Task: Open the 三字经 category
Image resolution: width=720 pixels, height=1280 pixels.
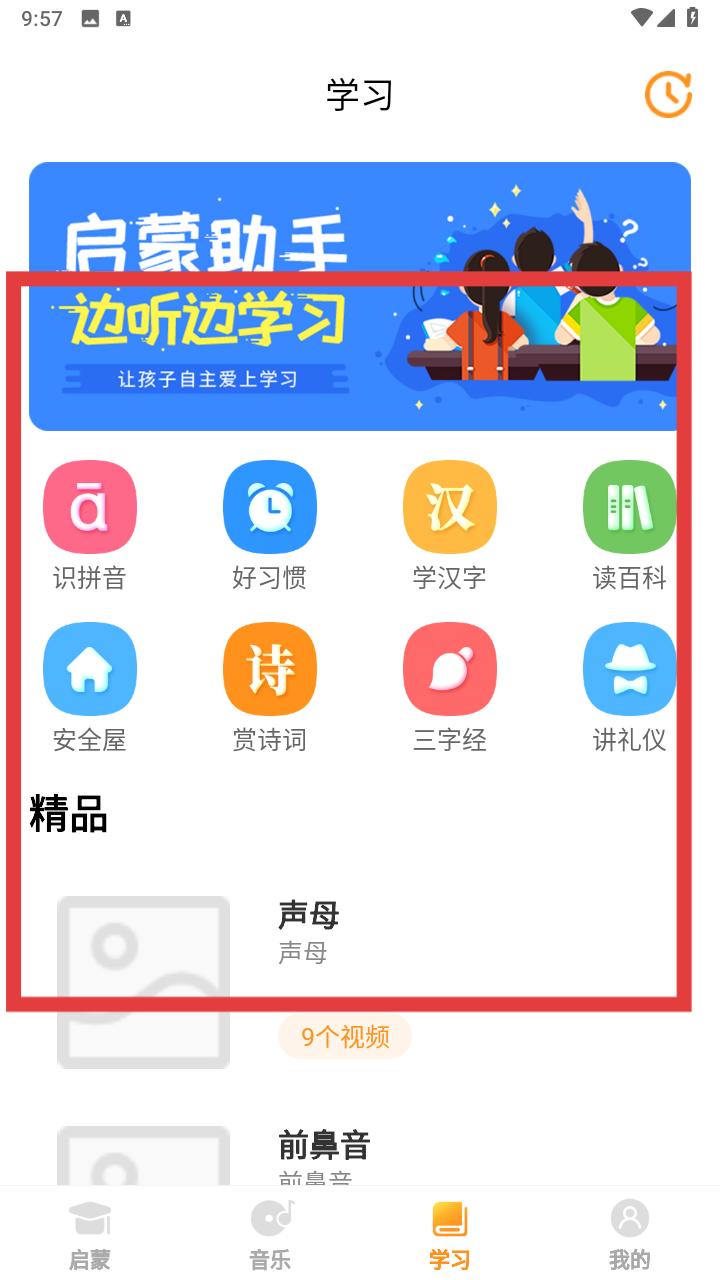Action: (450, 686)
